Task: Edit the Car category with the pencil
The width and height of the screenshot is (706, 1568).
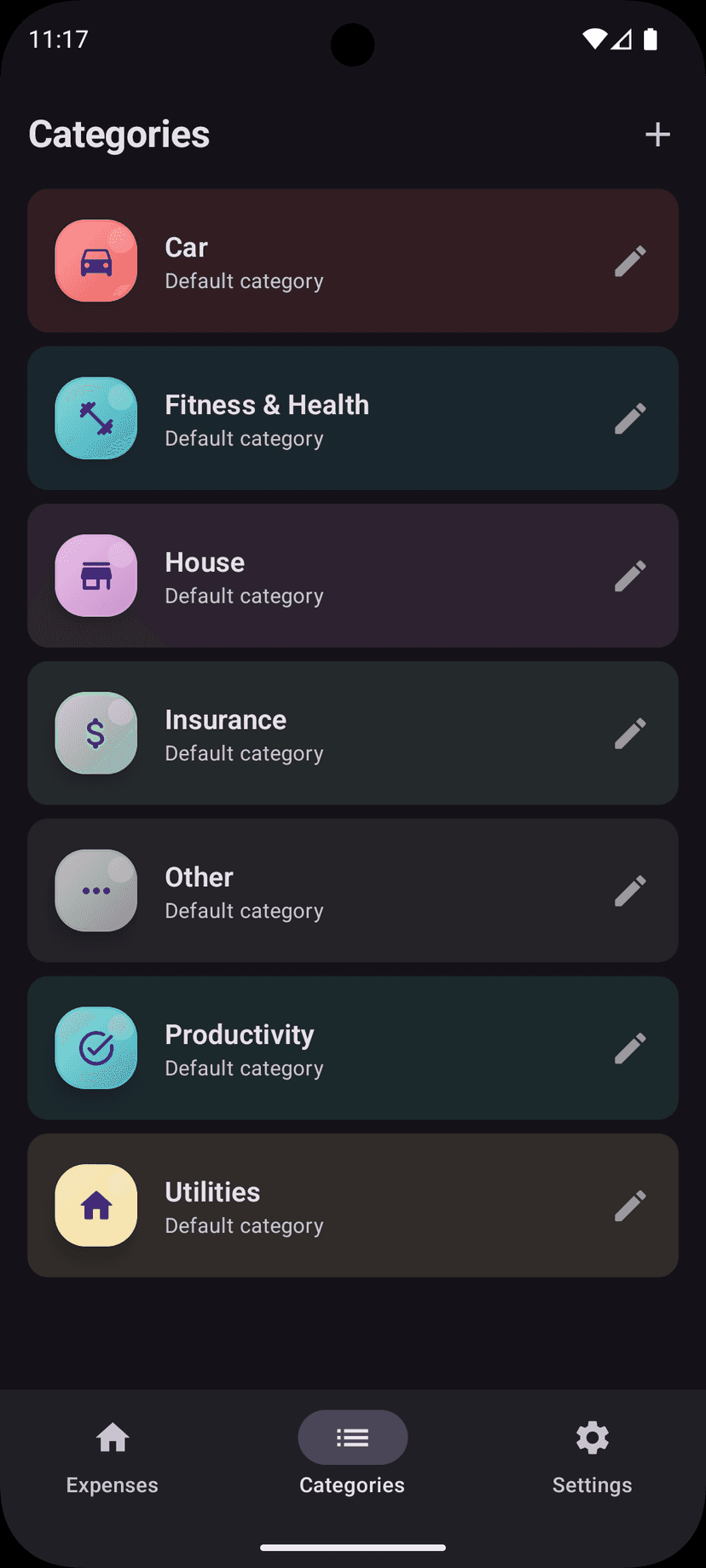Action: point(629,260)
